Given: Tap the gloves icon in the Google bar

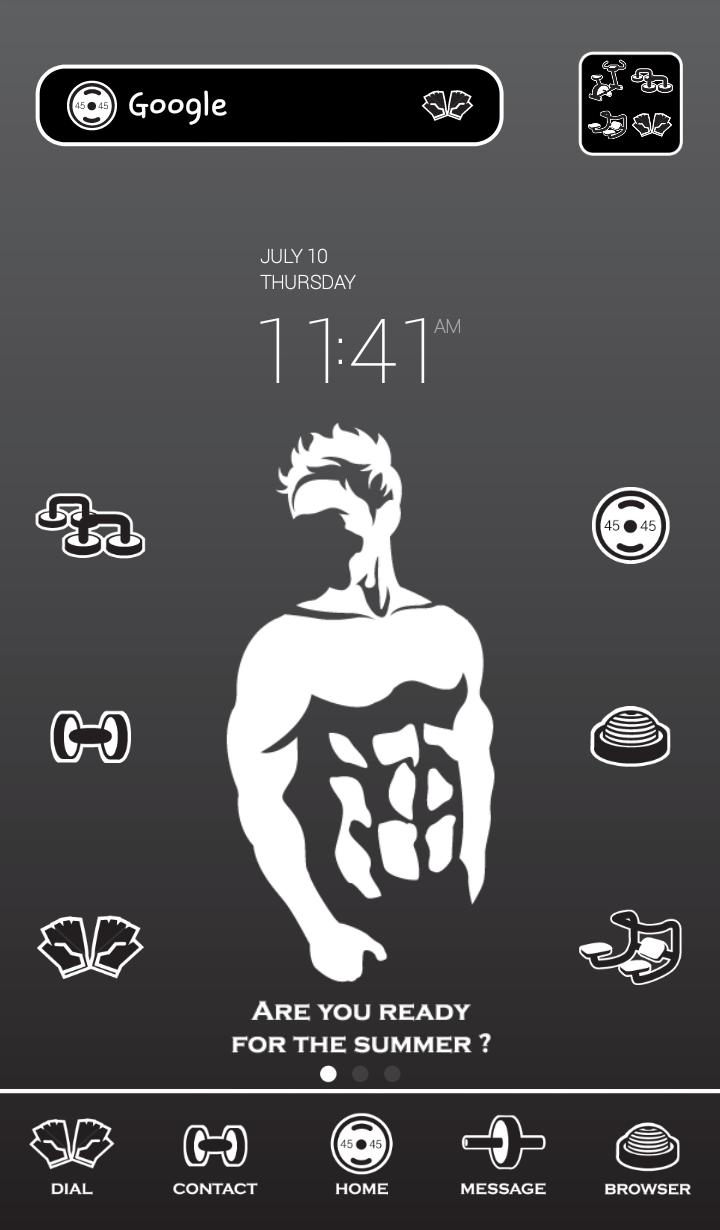Looking at the screenshot, I should (x=447, y=105).
